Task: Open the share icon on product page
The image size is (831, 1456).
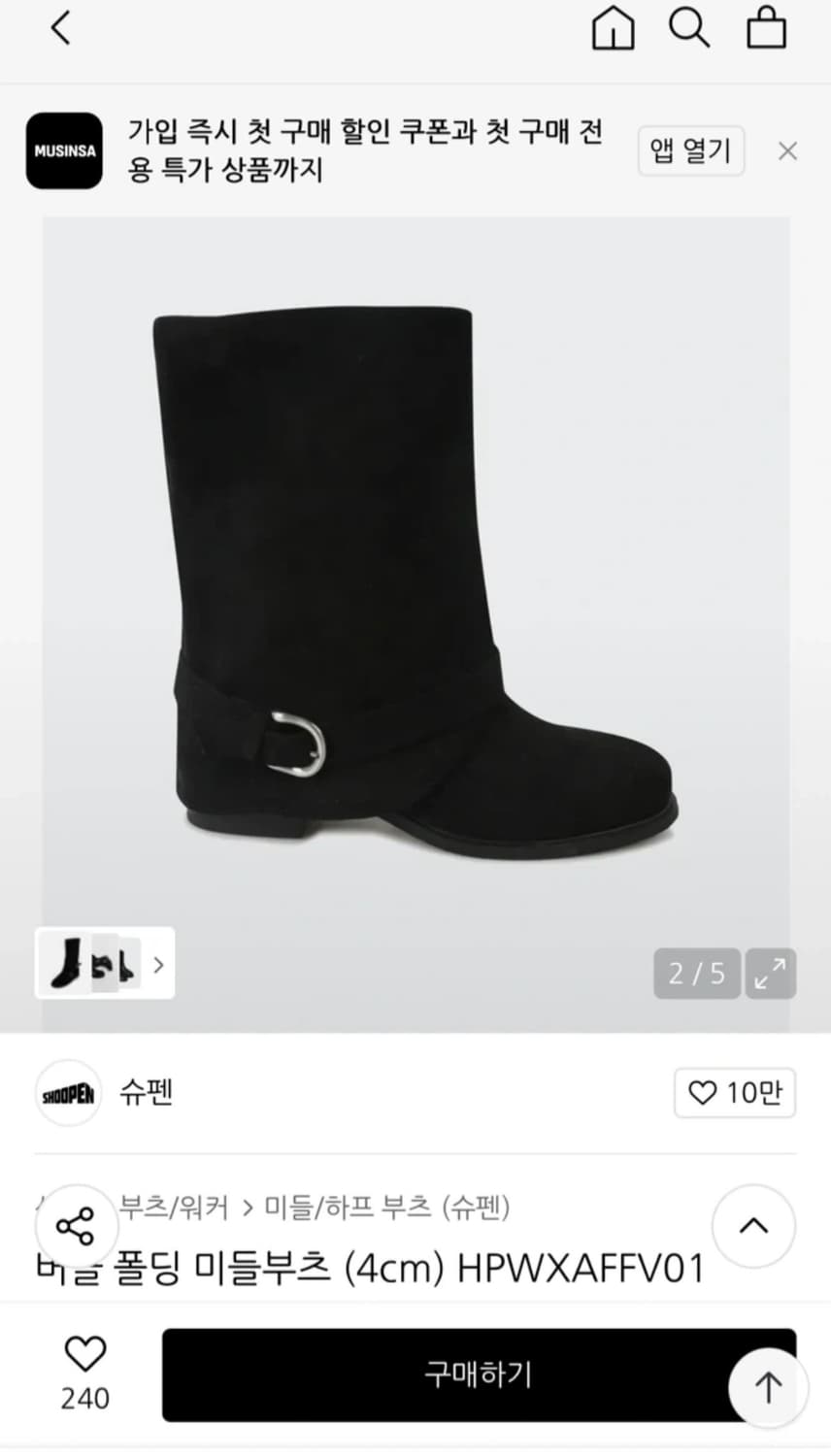Action: coord(77,1226)
